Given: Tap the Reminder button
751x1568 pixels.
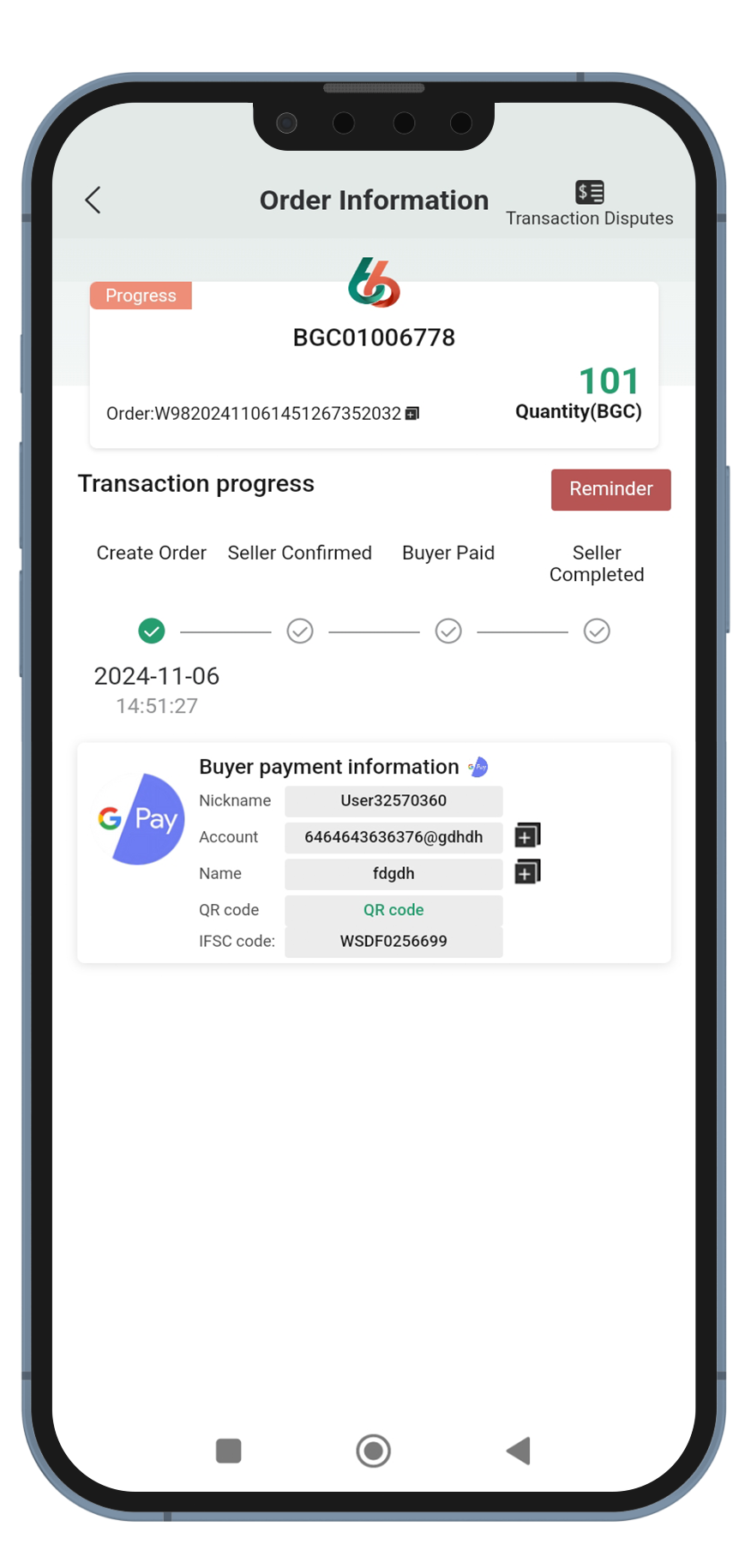Looking at the screenshot, I should [x=610, y=489].
